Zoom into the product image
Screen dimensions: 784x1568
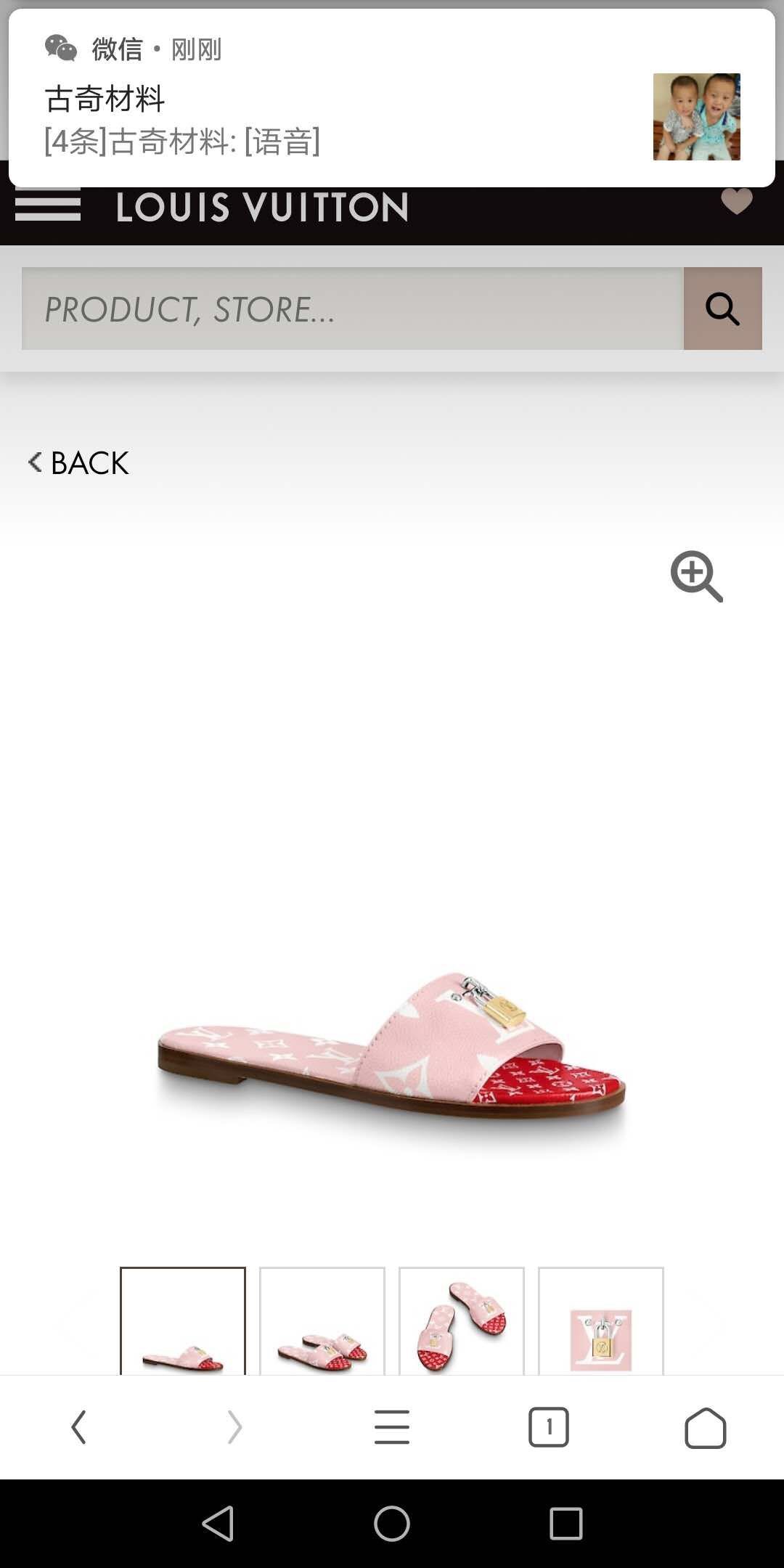point(696,576)
